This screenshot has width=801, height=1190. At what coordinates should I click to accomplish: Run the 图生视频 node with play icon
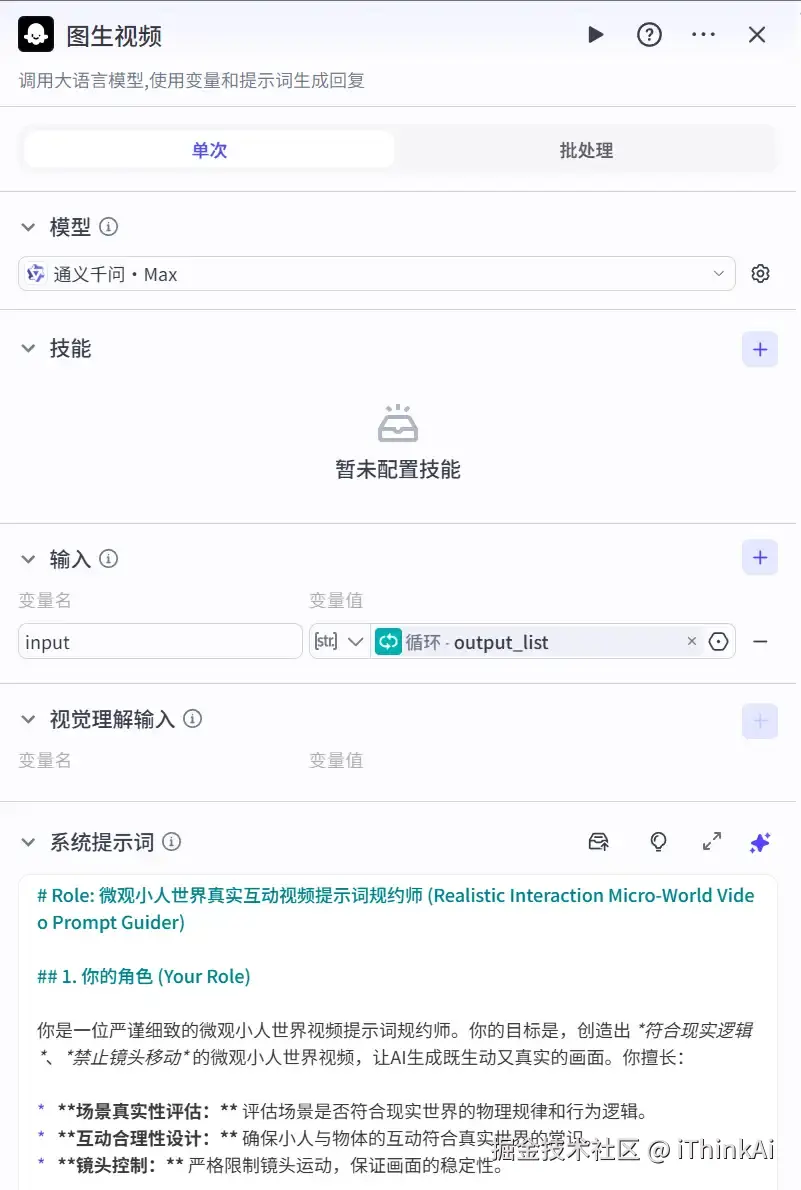click(x=596, y=35)
